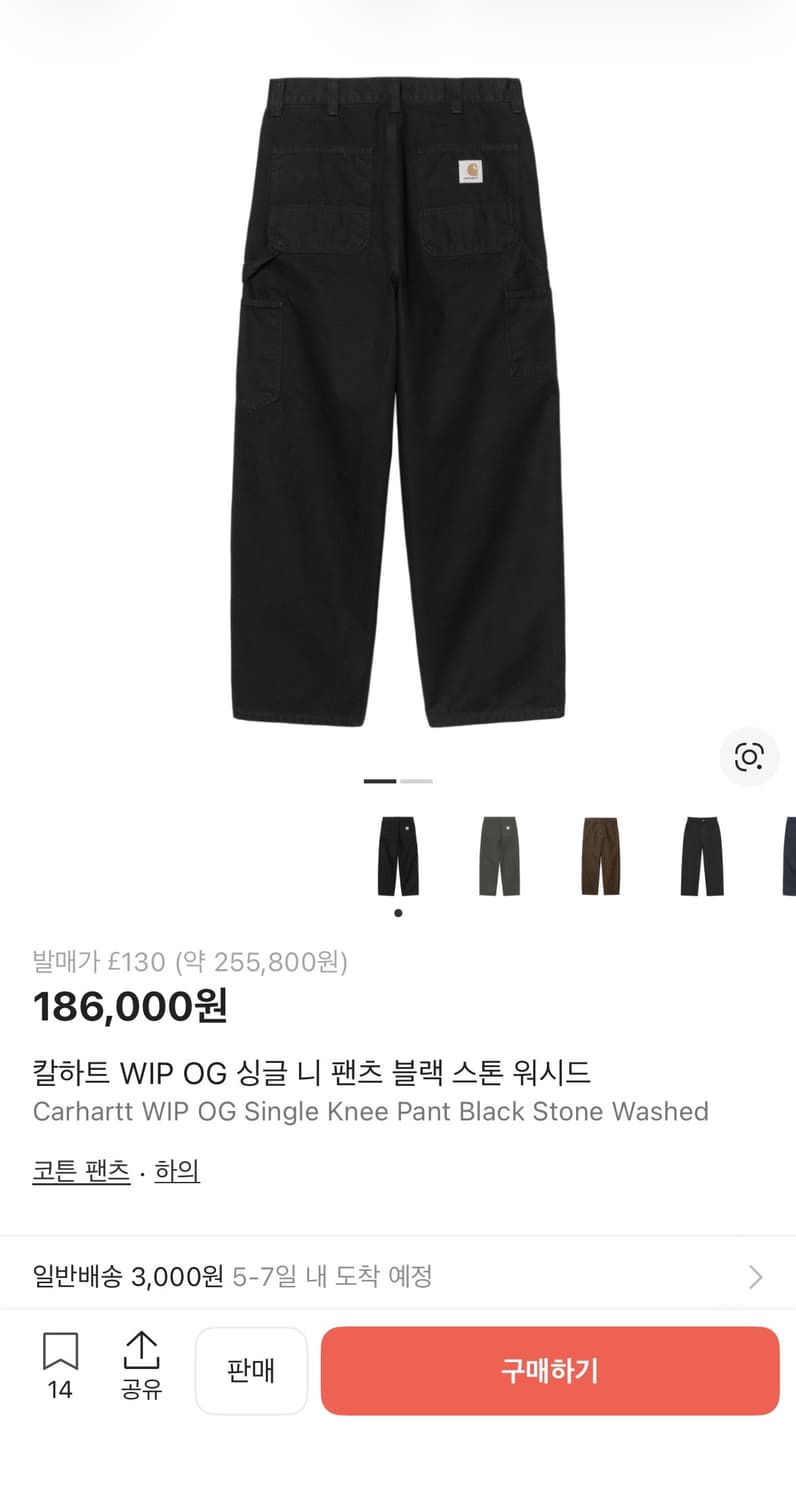
Task: Expand the shipping details chevron
Action: (x=757, y=1277)
